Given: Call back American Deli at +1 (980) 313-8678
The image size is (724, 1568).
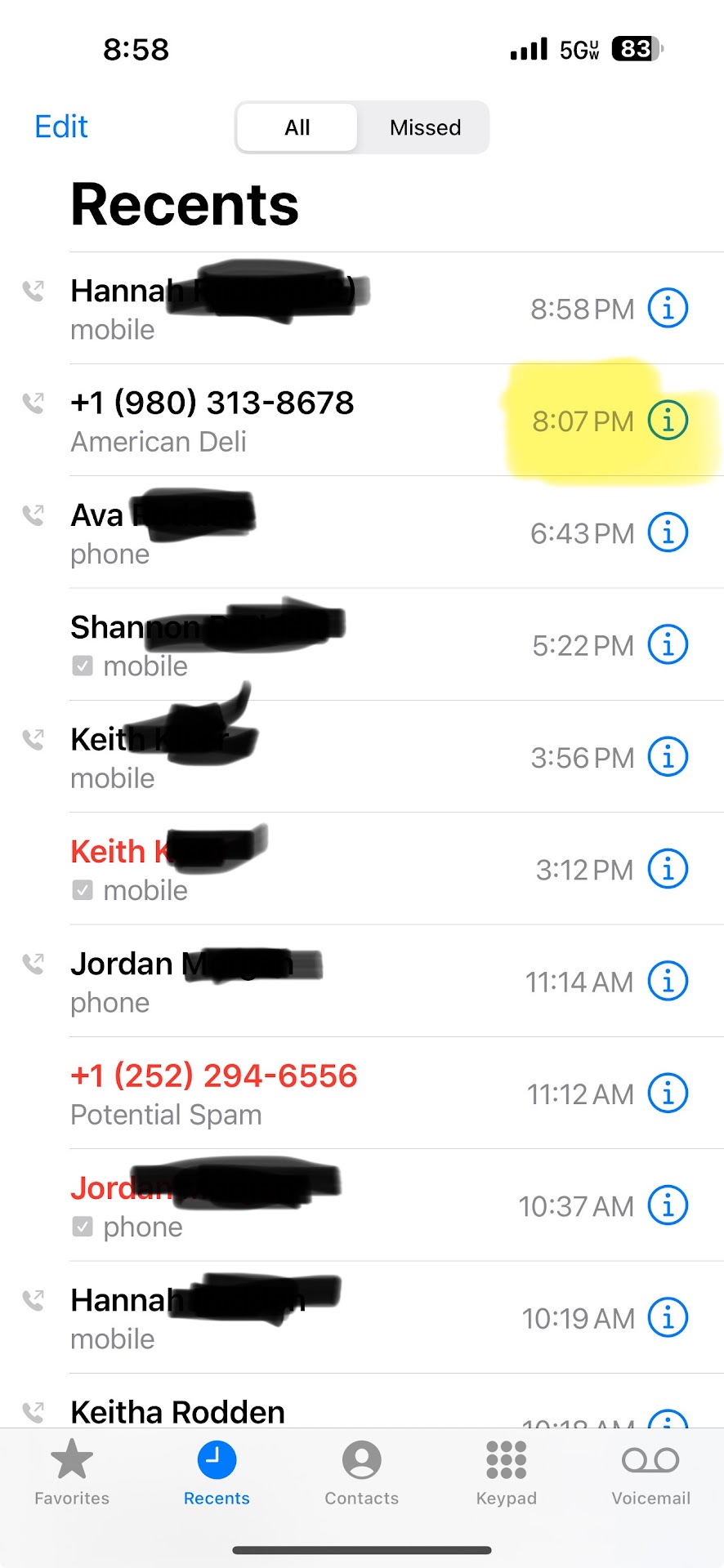Looking at the screenshot, I should (212, 420).
